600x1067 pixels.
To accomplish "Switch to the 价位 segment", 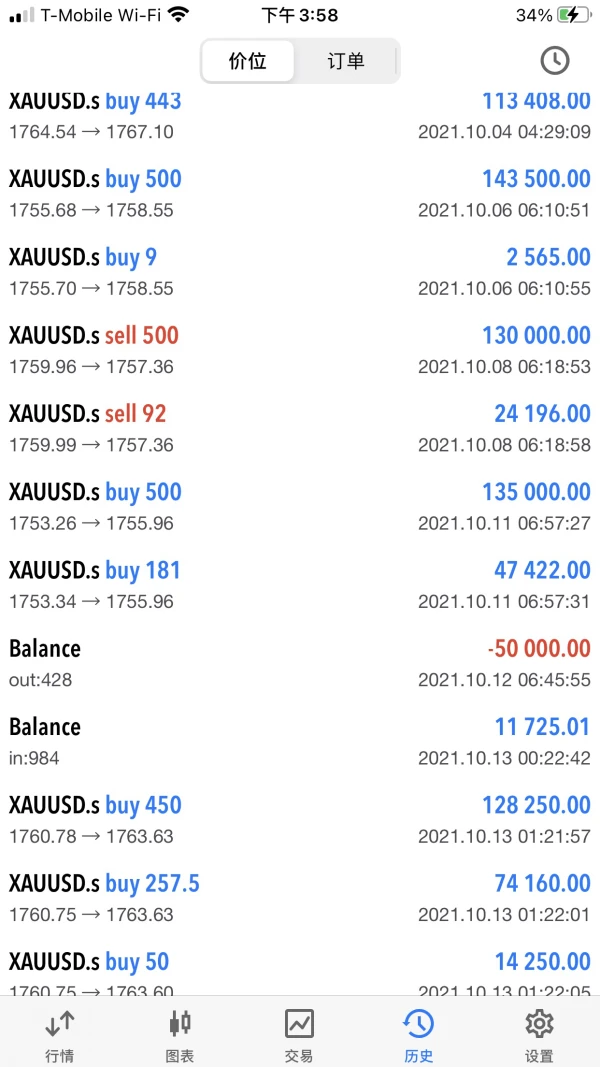I will click(248, 61).
